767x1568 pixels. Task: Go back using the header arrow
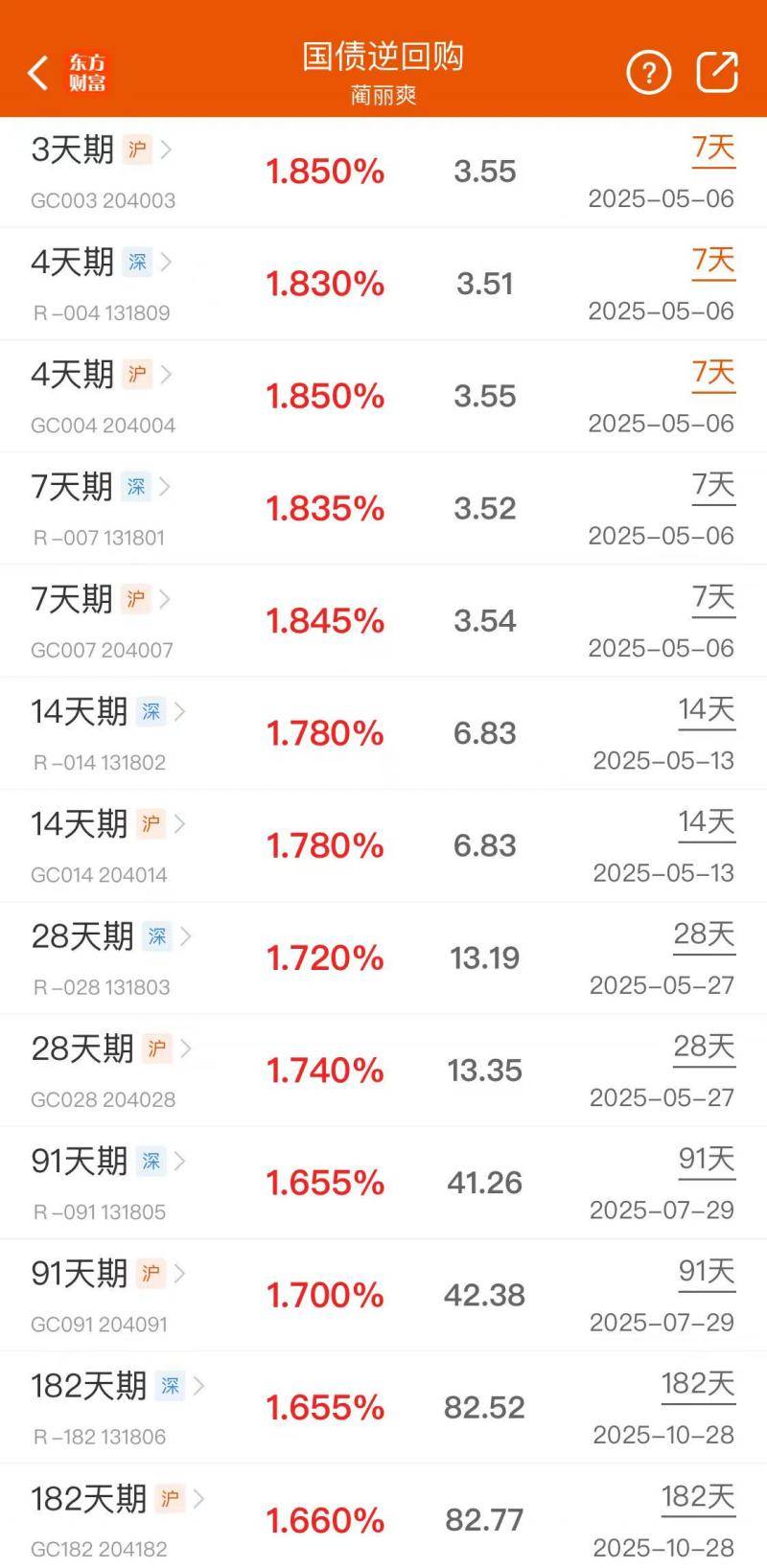click(x=38, y=73)
